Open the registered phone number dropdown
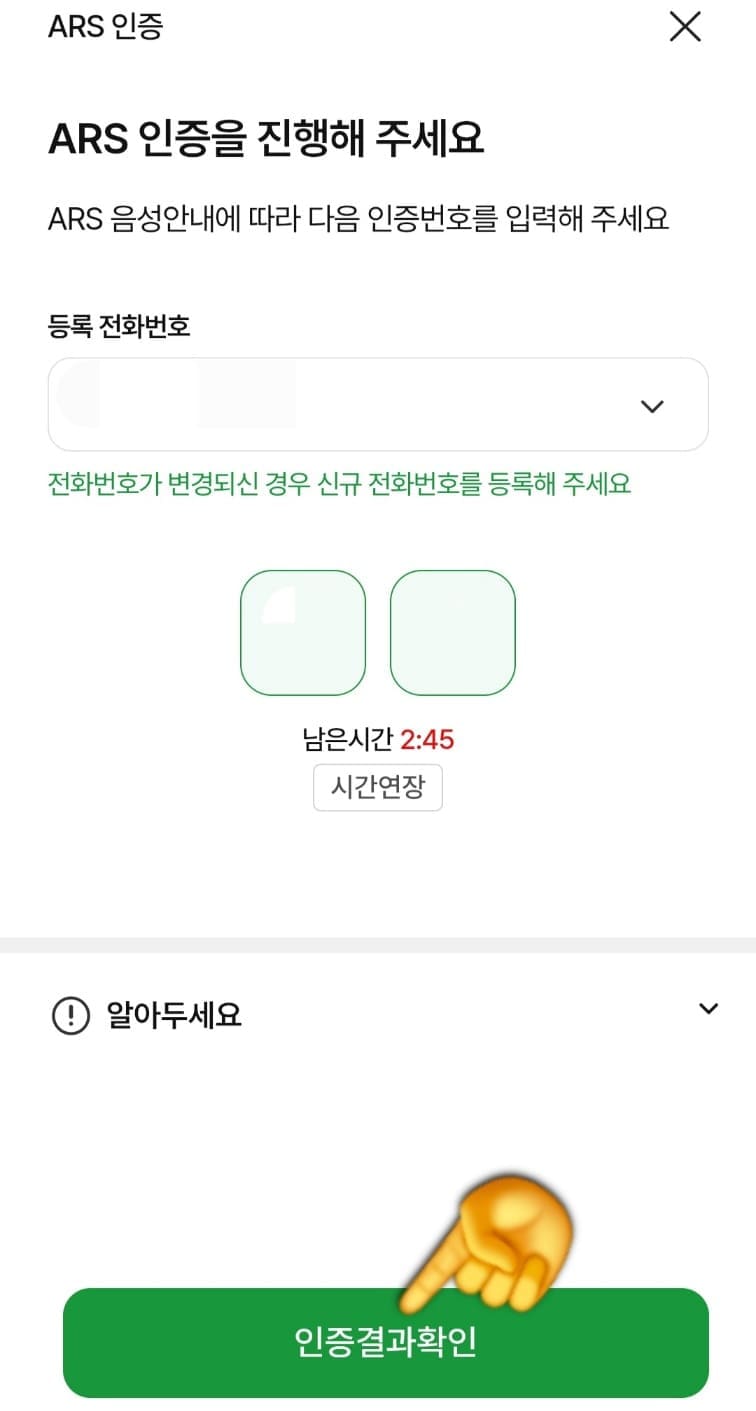 (x=378, y=404)
